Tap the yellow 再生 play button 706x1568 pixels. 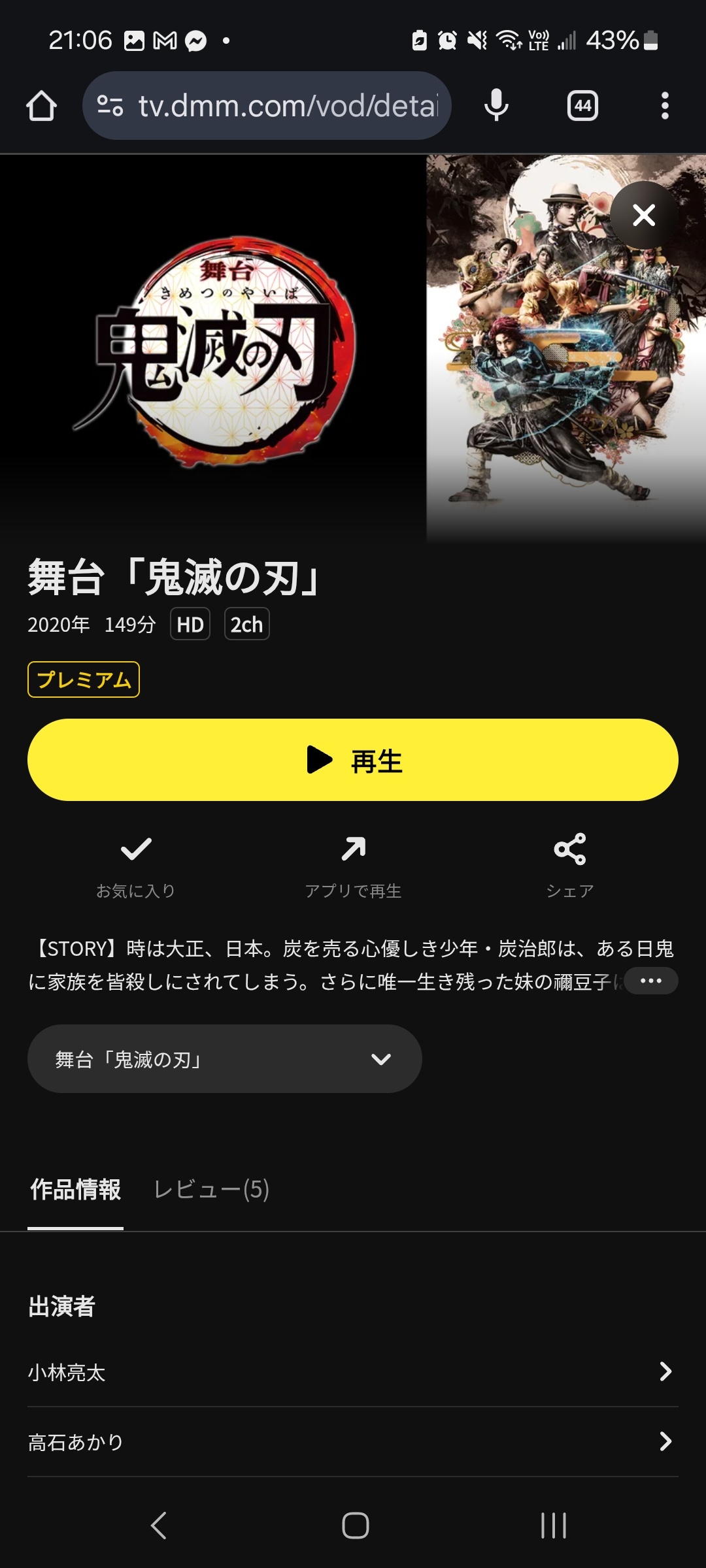[x=353, y=760]
